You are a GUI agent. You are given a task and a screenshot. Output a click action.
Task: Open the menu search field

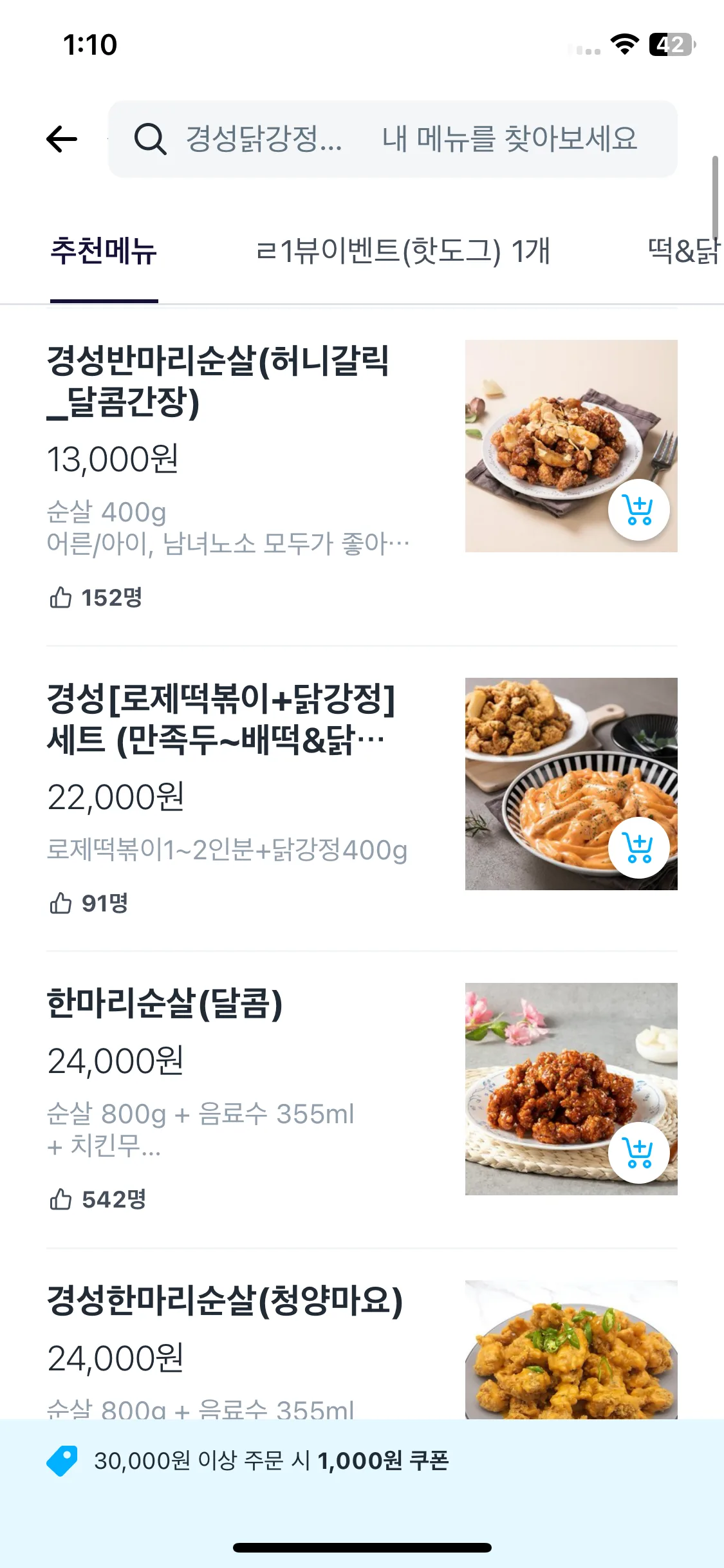[x=393, y=139]
